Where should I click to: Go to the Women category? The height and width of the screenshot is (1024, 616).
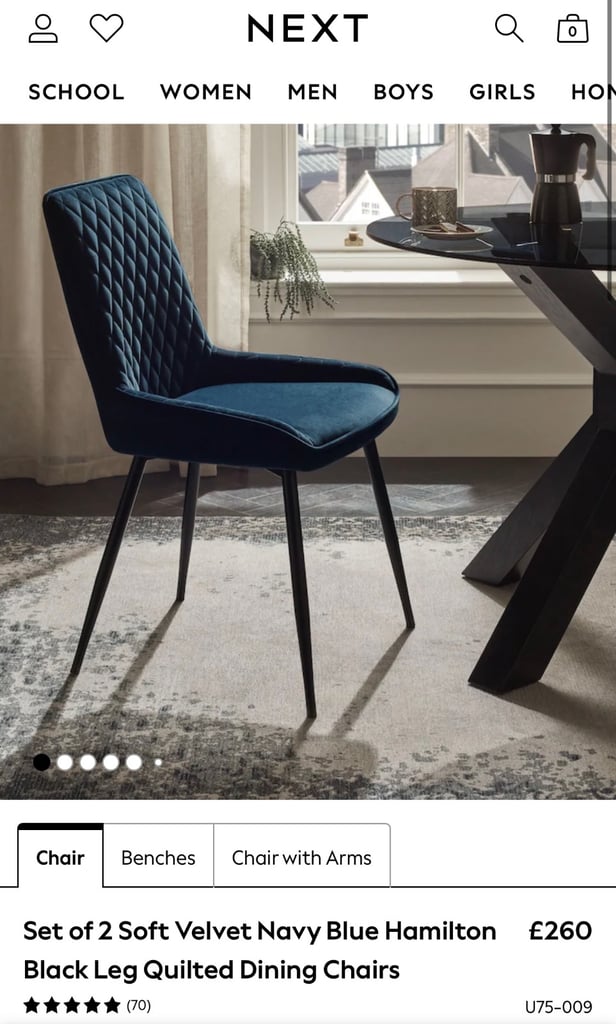[206, 92]
